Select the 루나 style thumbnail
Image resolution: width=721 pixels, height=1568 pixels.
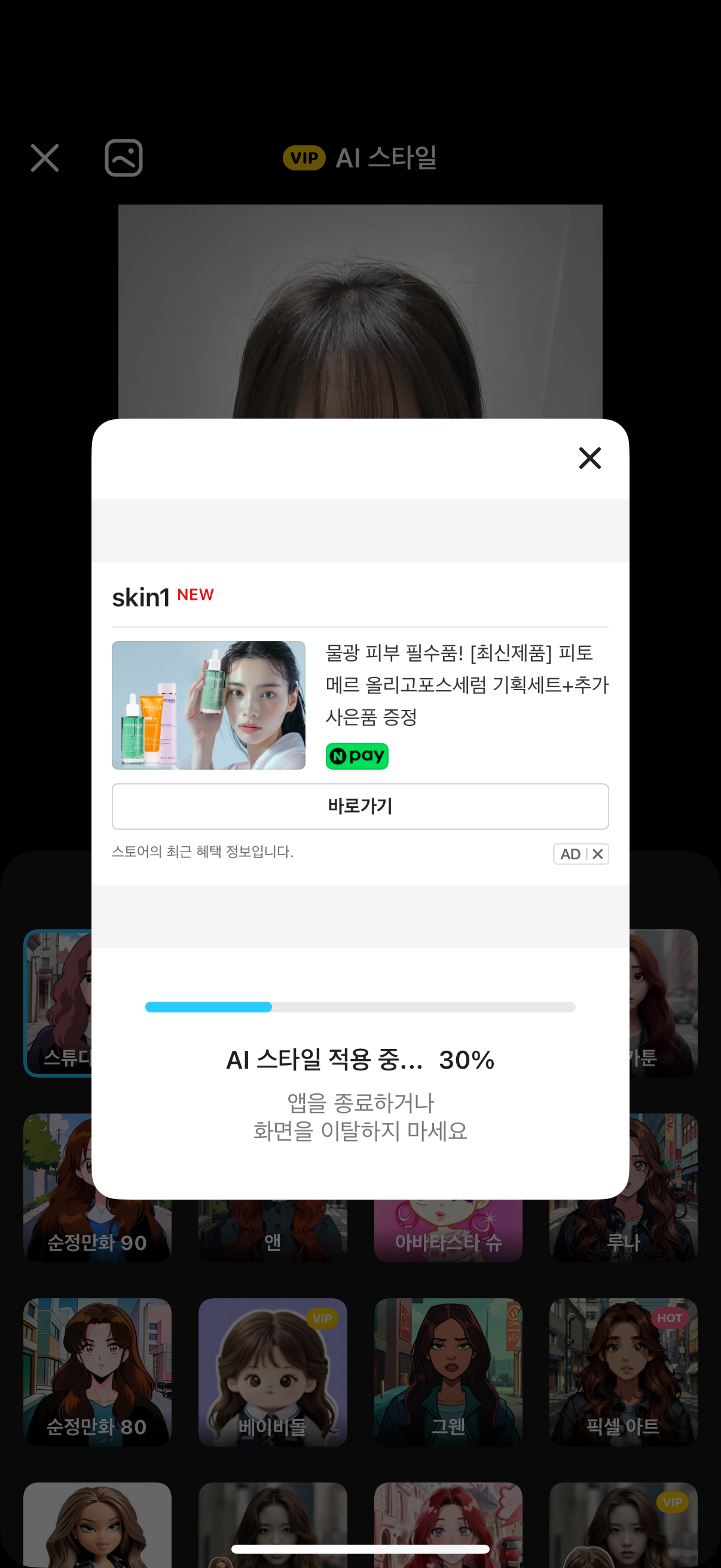pyautogui.click(x=623, y=1187)
